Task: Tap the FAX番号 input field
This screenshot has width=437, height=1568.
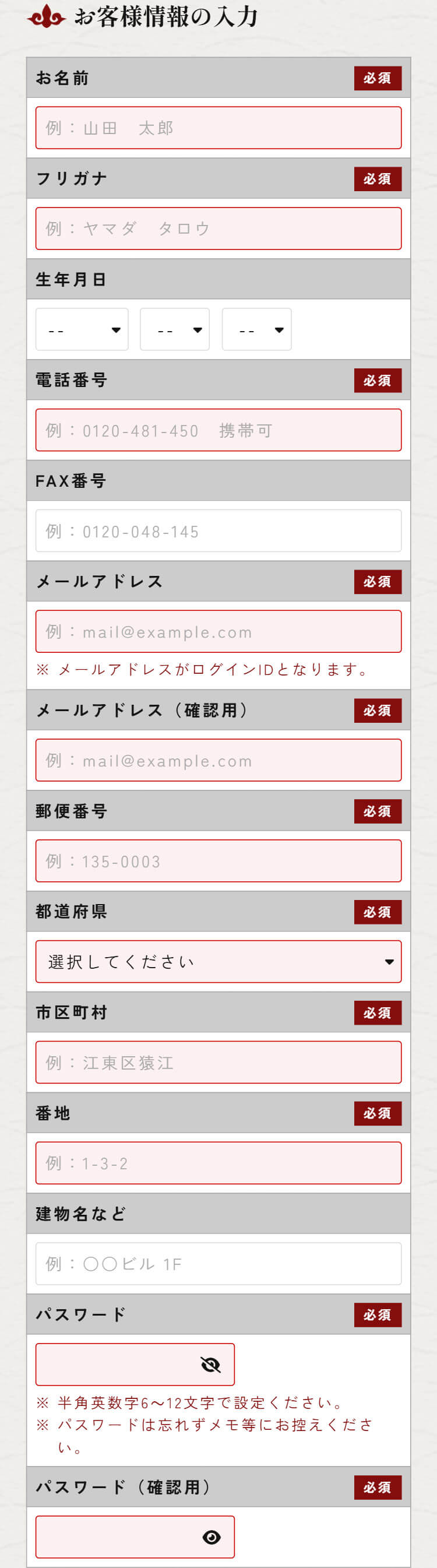Action: (x=218, y=531)
